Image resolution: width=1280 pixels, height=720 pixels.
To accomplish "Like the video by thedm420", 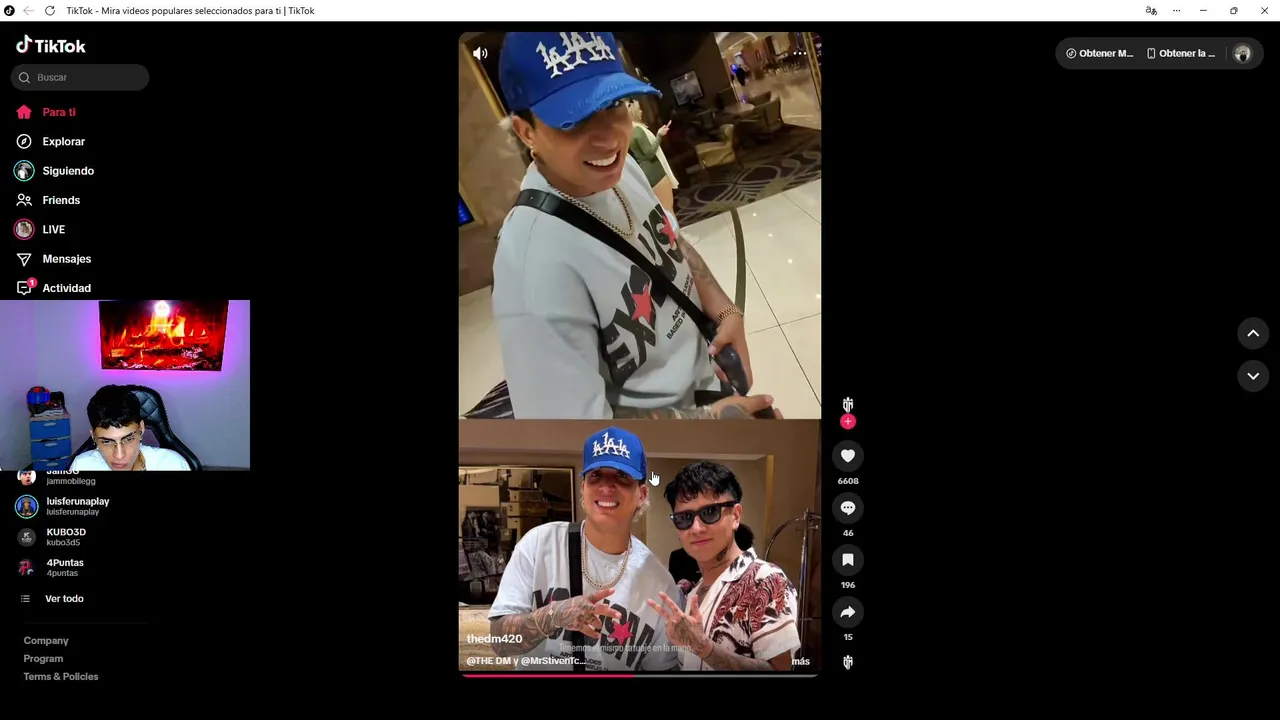I will coord(848,456).
